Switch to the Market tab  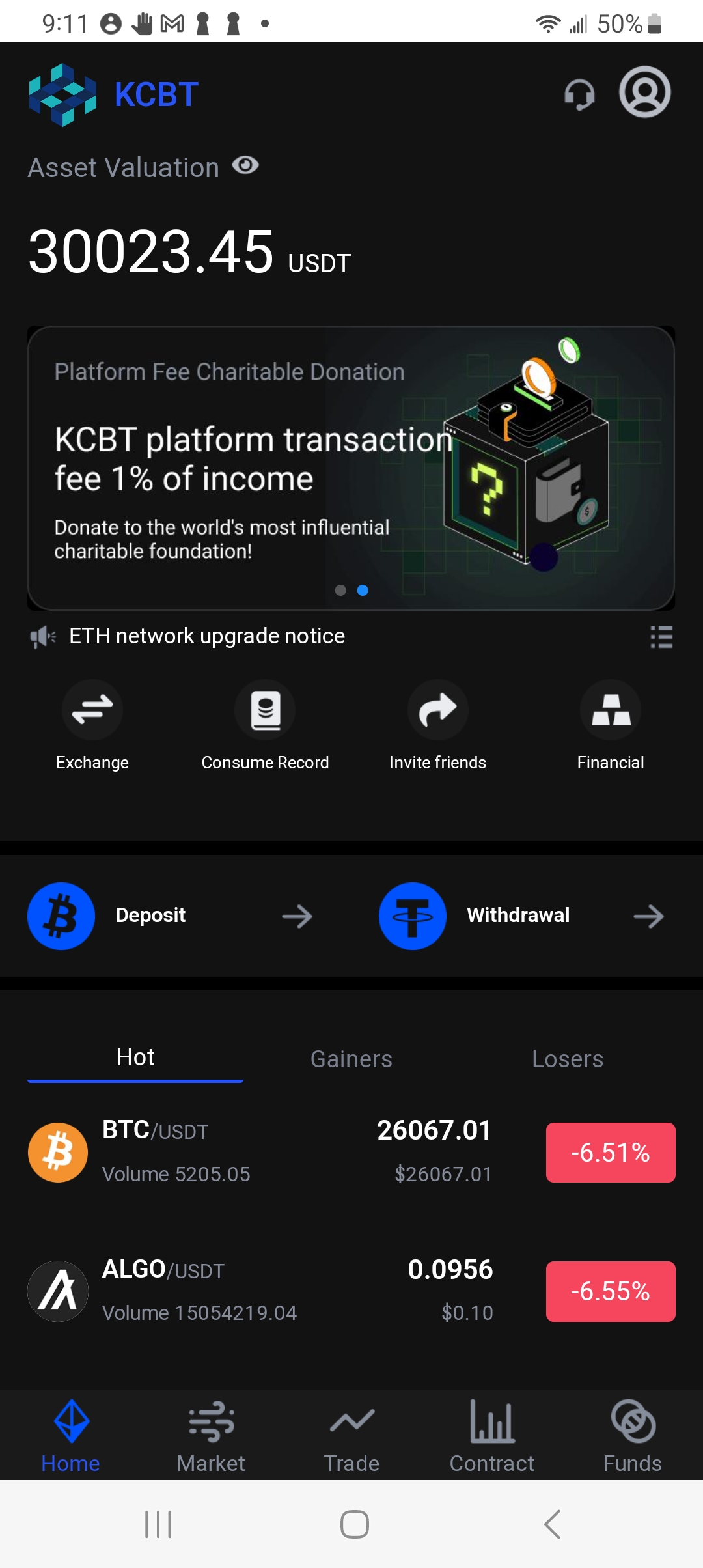[x=211, y=1436]
